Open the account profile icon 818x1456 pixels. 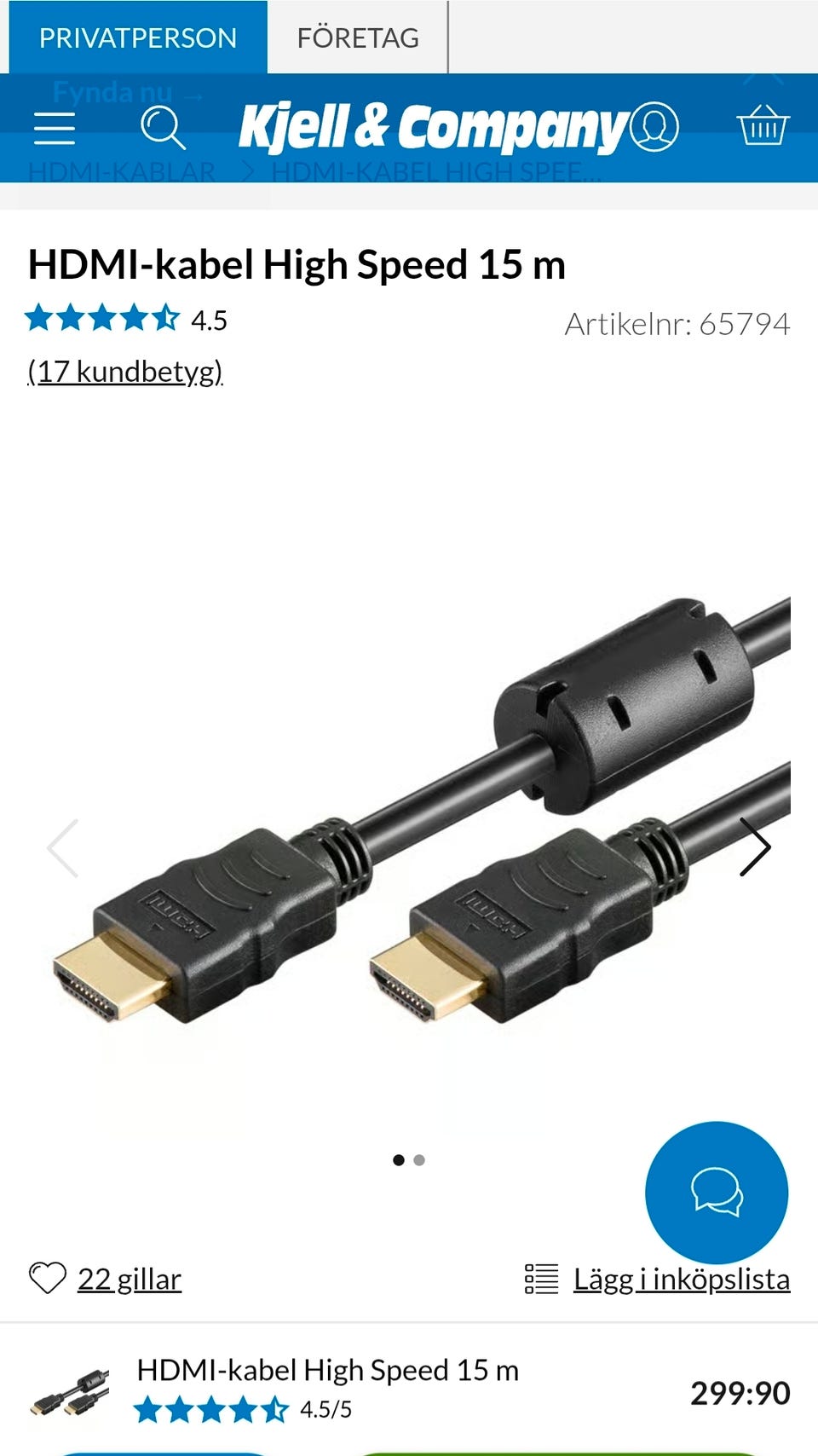click(654, 127)
